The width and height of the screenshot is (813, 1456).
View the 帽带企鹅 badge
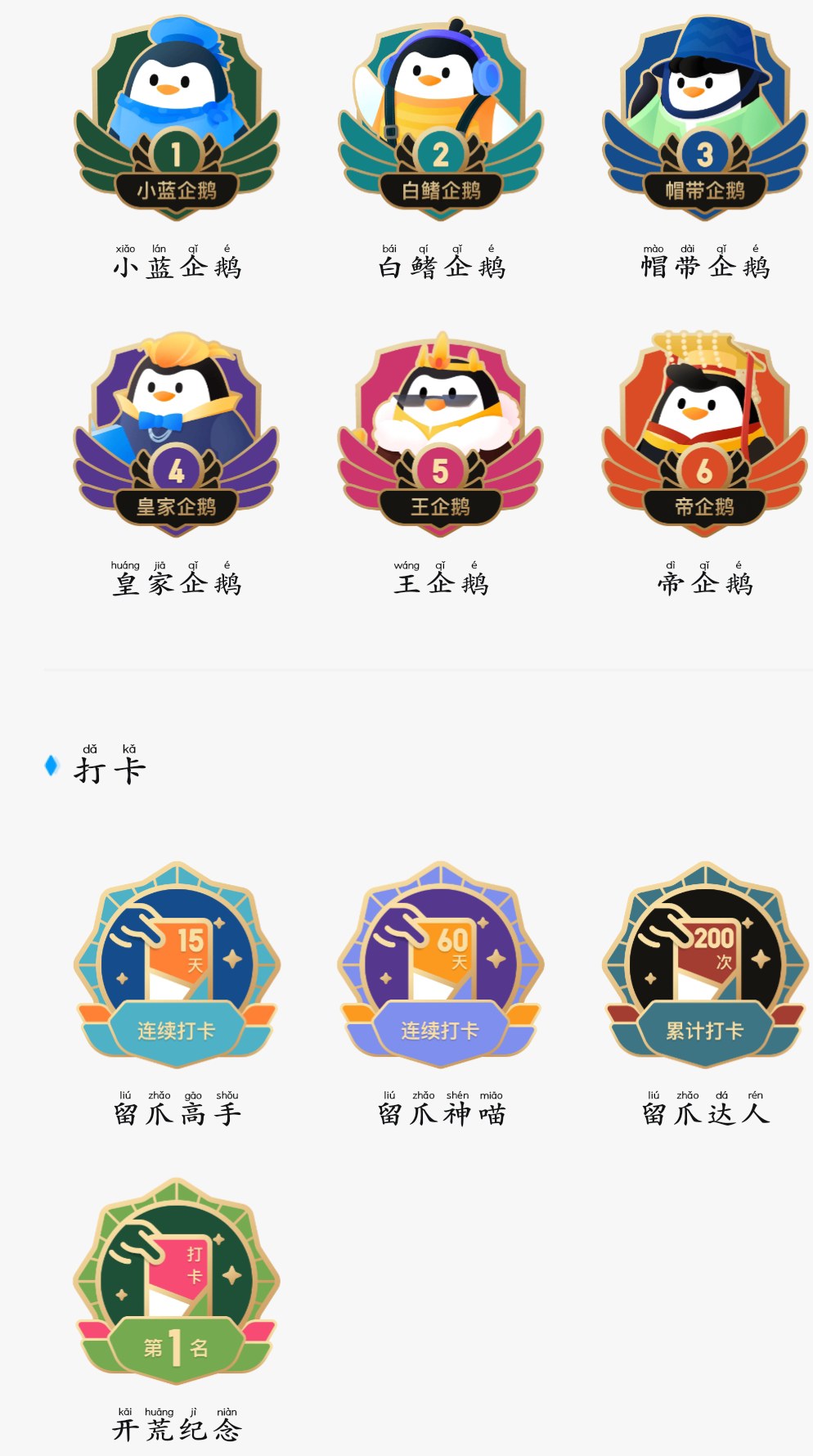coord(705,119)
